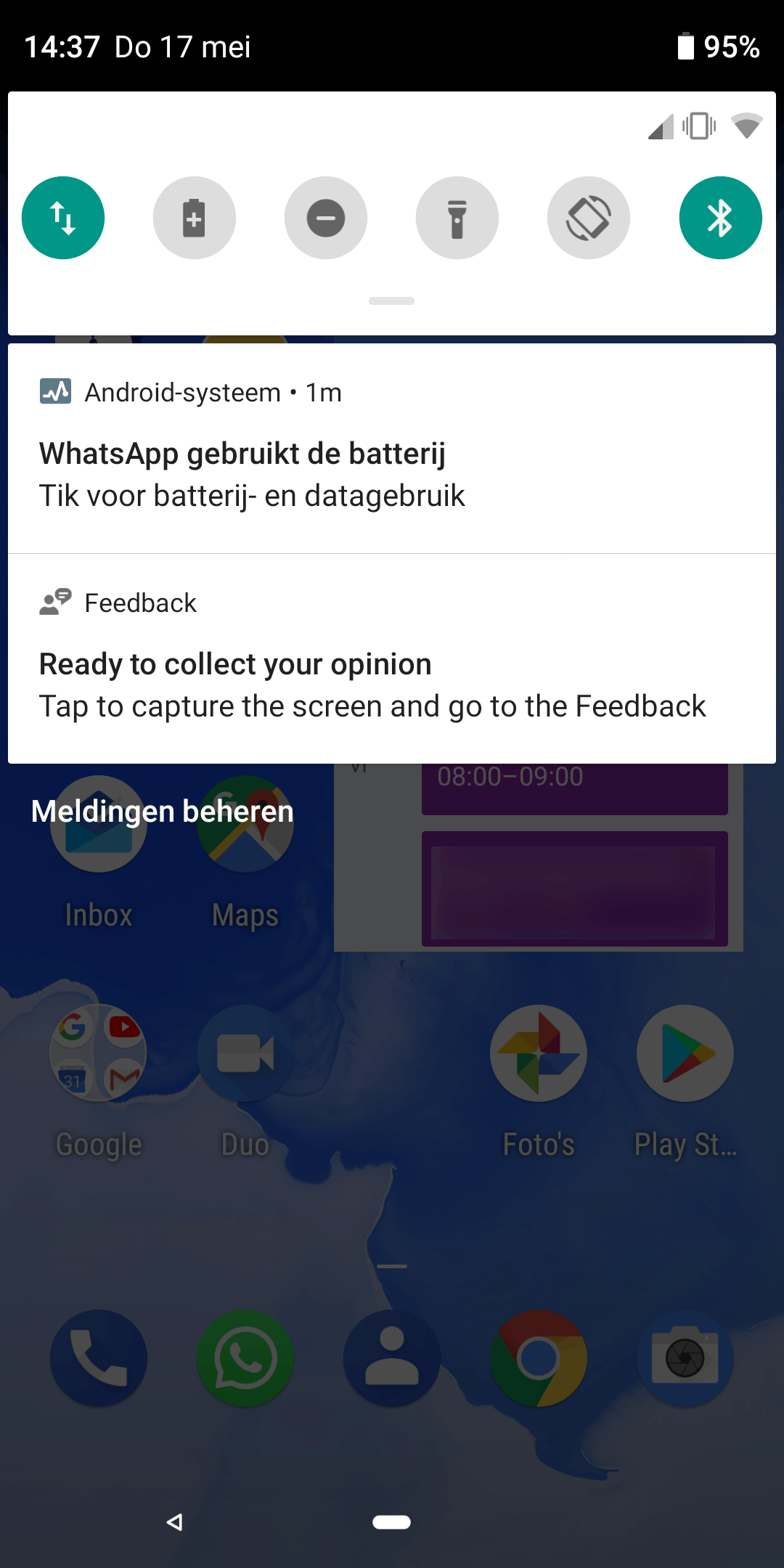
Task: Turn off mobile data quick setting
Action: pos(63,218)
